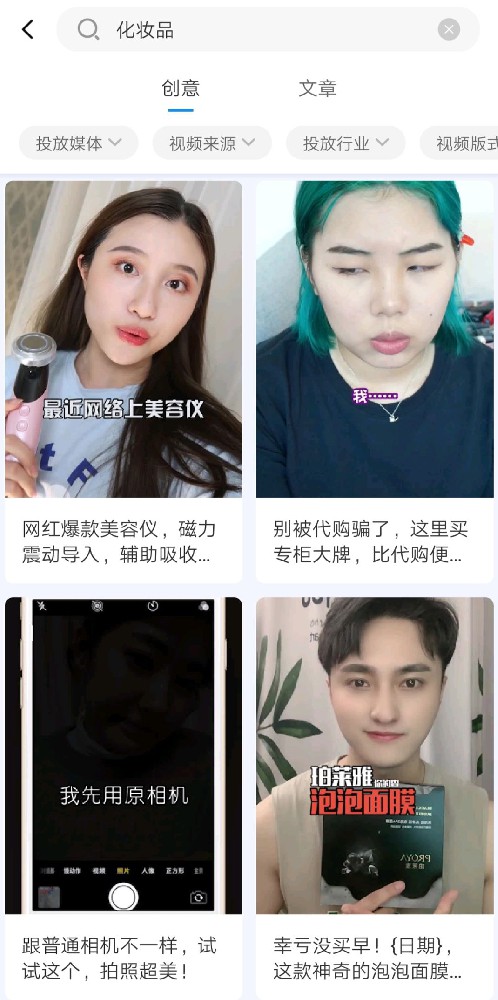Open the 别被代购骗了 video card
498x1000 pixels.
(x=375, y=381)
